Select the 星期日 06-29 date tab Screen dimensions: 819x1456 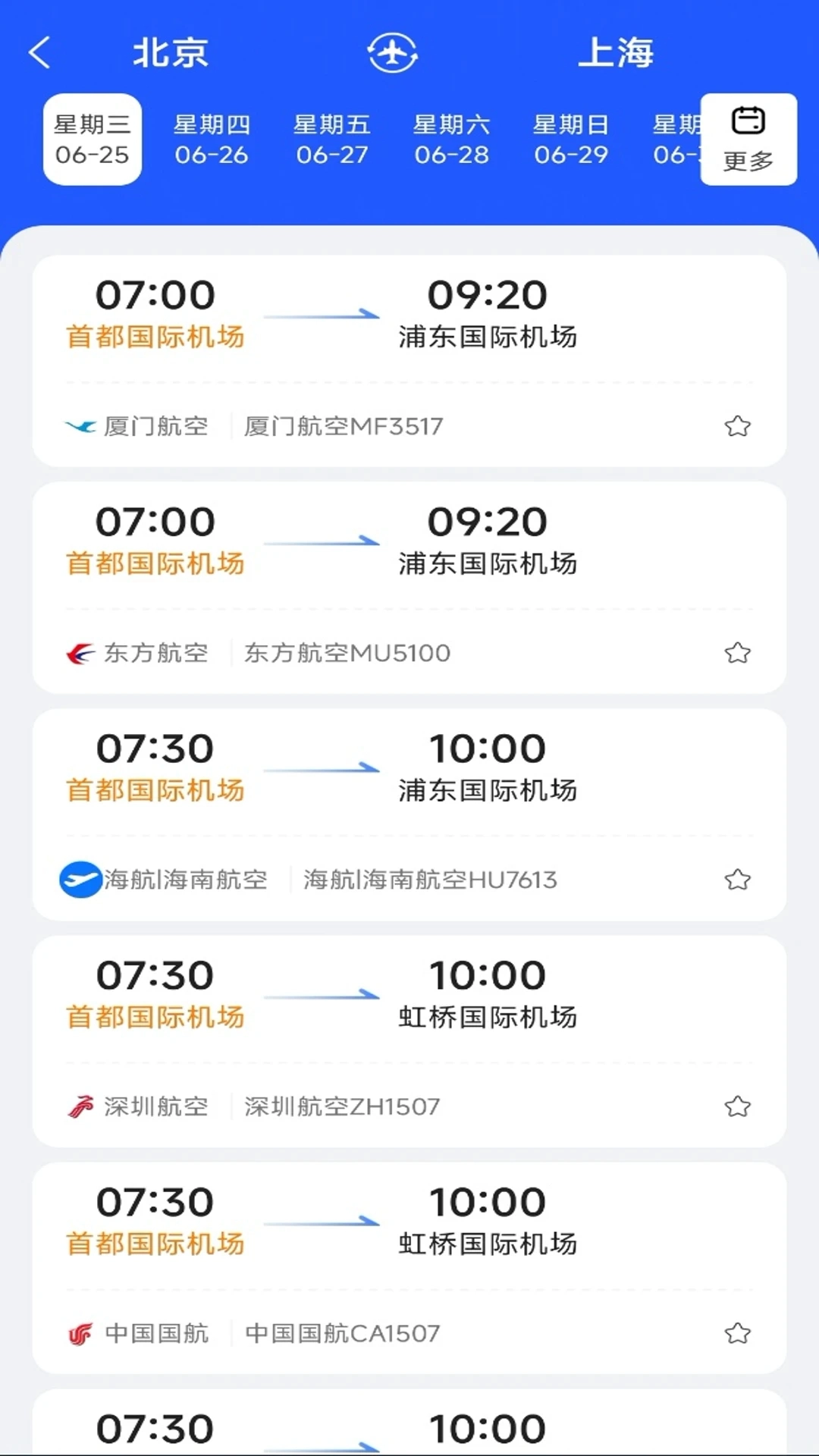[572, 138]
